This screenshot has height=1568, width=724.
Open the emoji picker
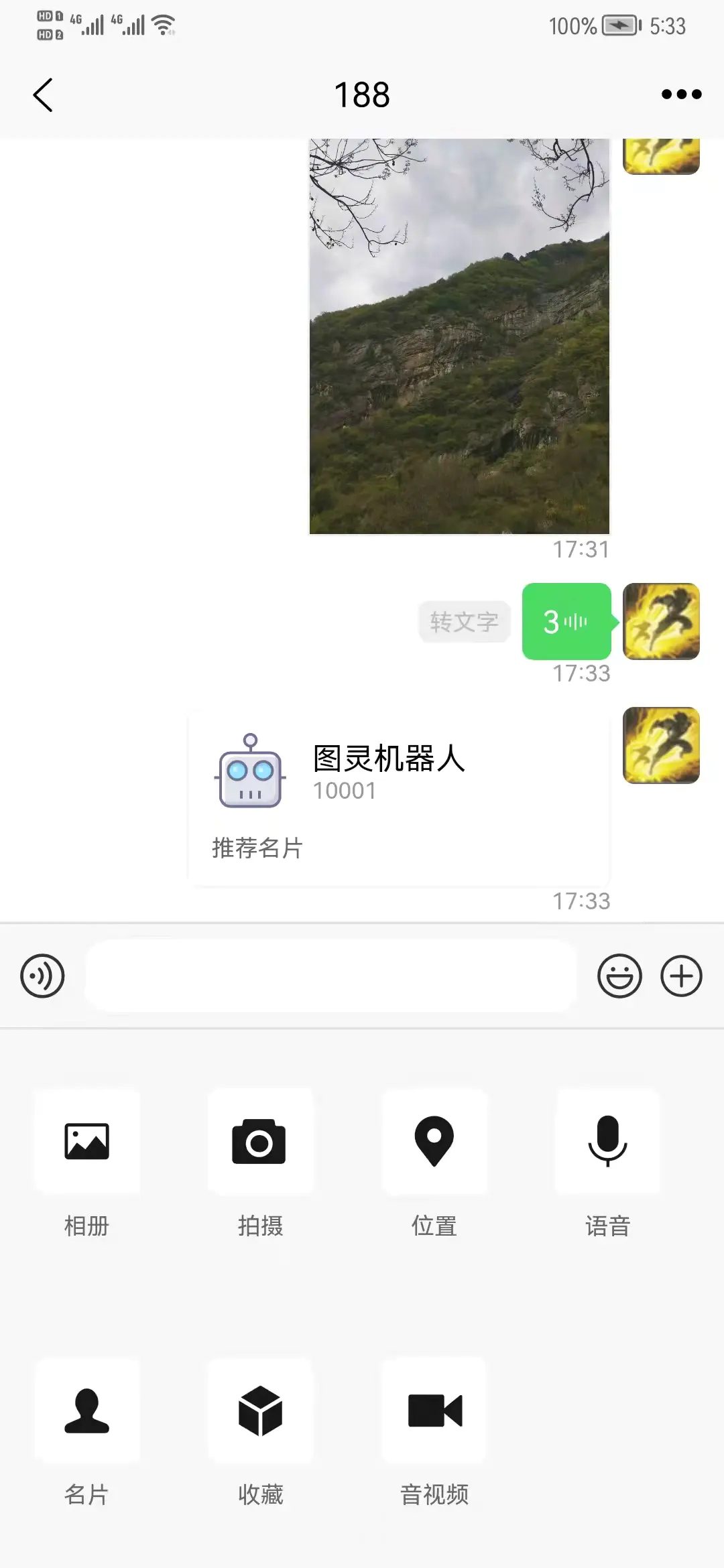point(619,976)
